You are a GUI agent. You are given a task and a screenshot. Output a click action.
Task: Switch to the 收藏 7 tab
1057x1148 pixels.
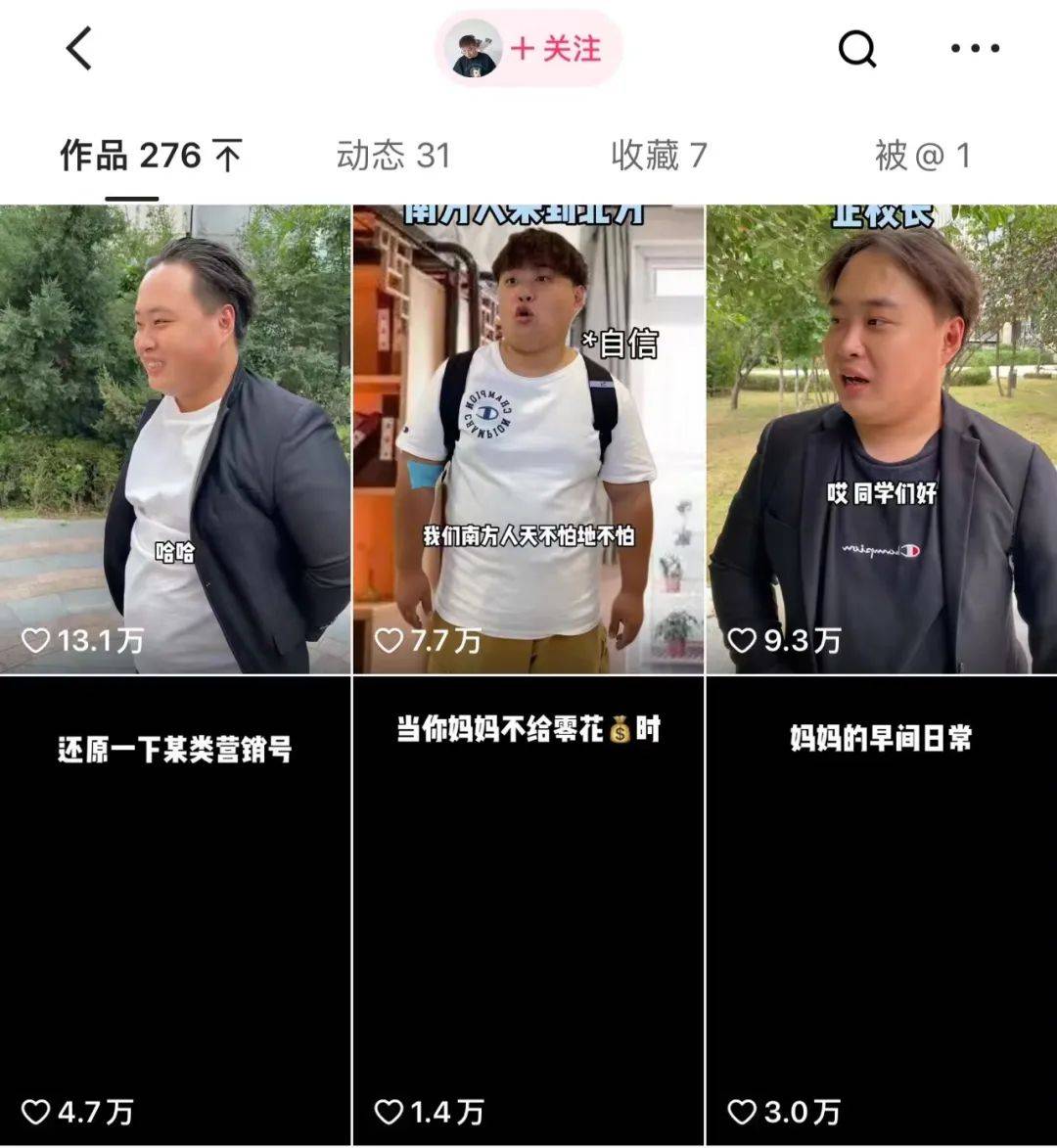pos(658,156)
